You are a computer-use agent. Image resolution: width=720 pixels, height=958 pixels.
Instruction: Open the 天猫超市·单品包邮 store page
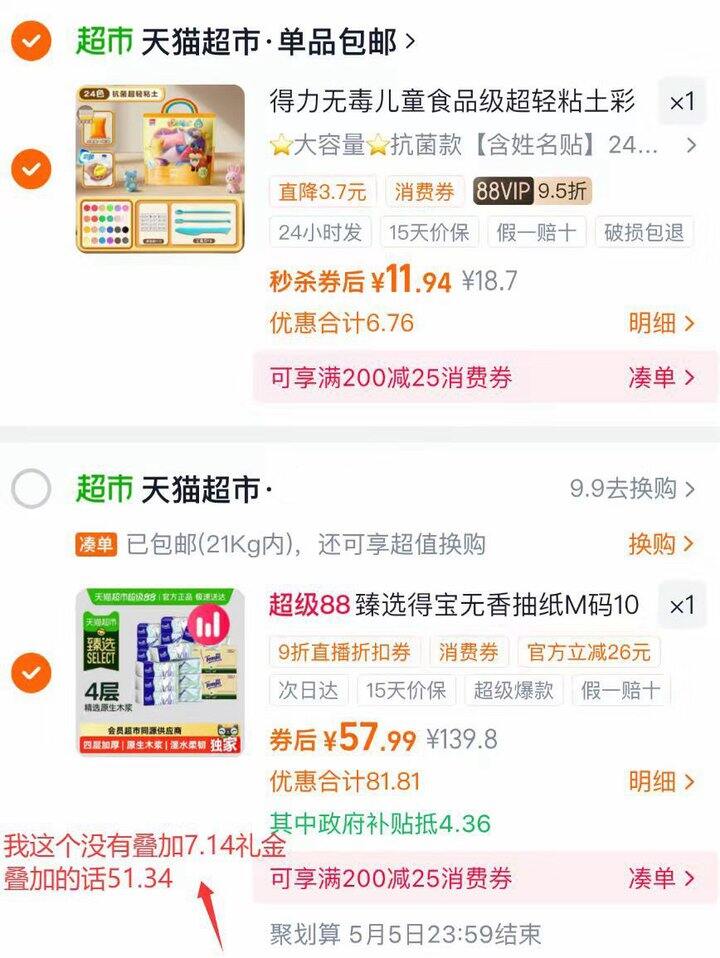click(x=246, y=42)
